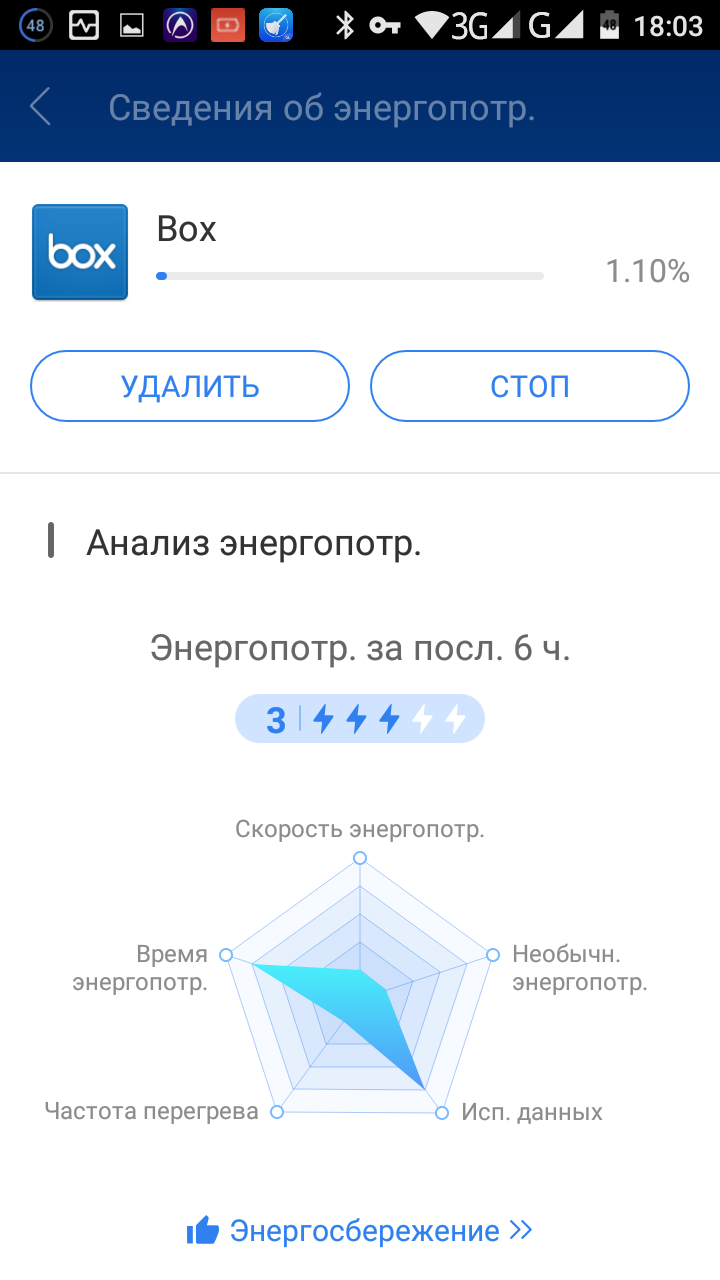
Task: Tap the УДАЛИТЬ button to uninstall Box
Action: tap(190, 386)
